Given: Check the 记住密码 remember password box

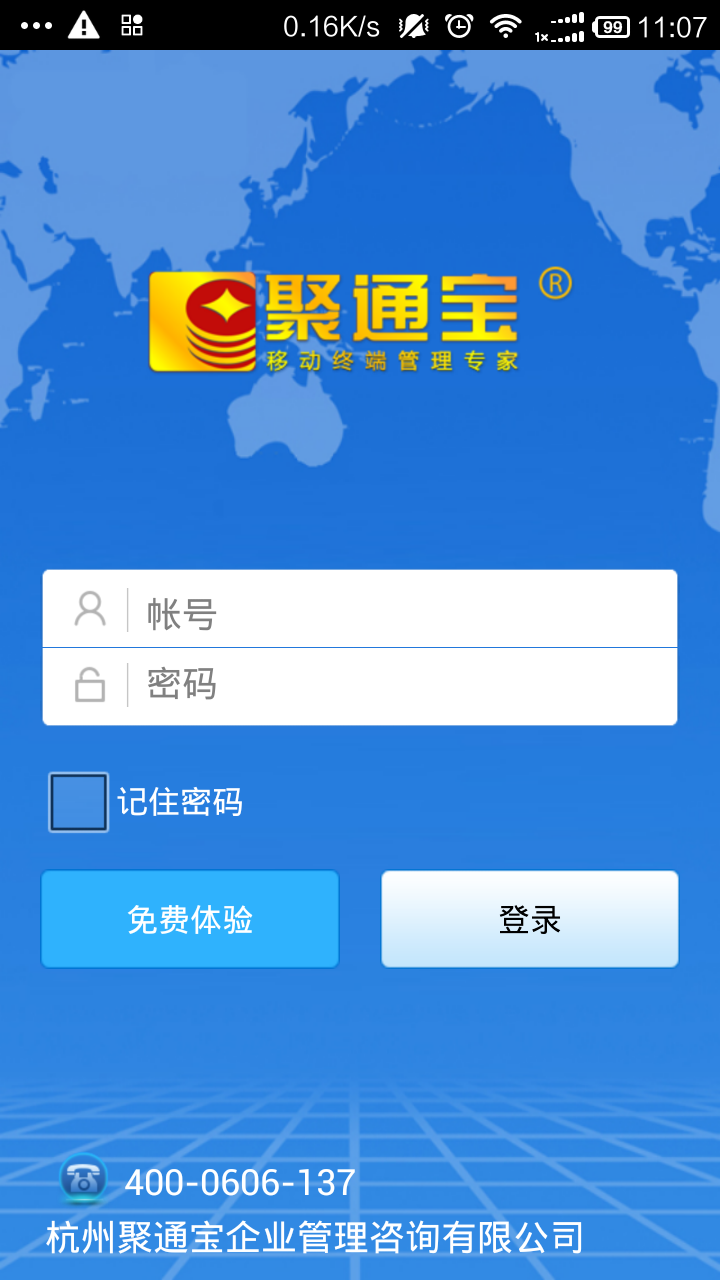Looking at the screenshot, I should coord(78,802).
